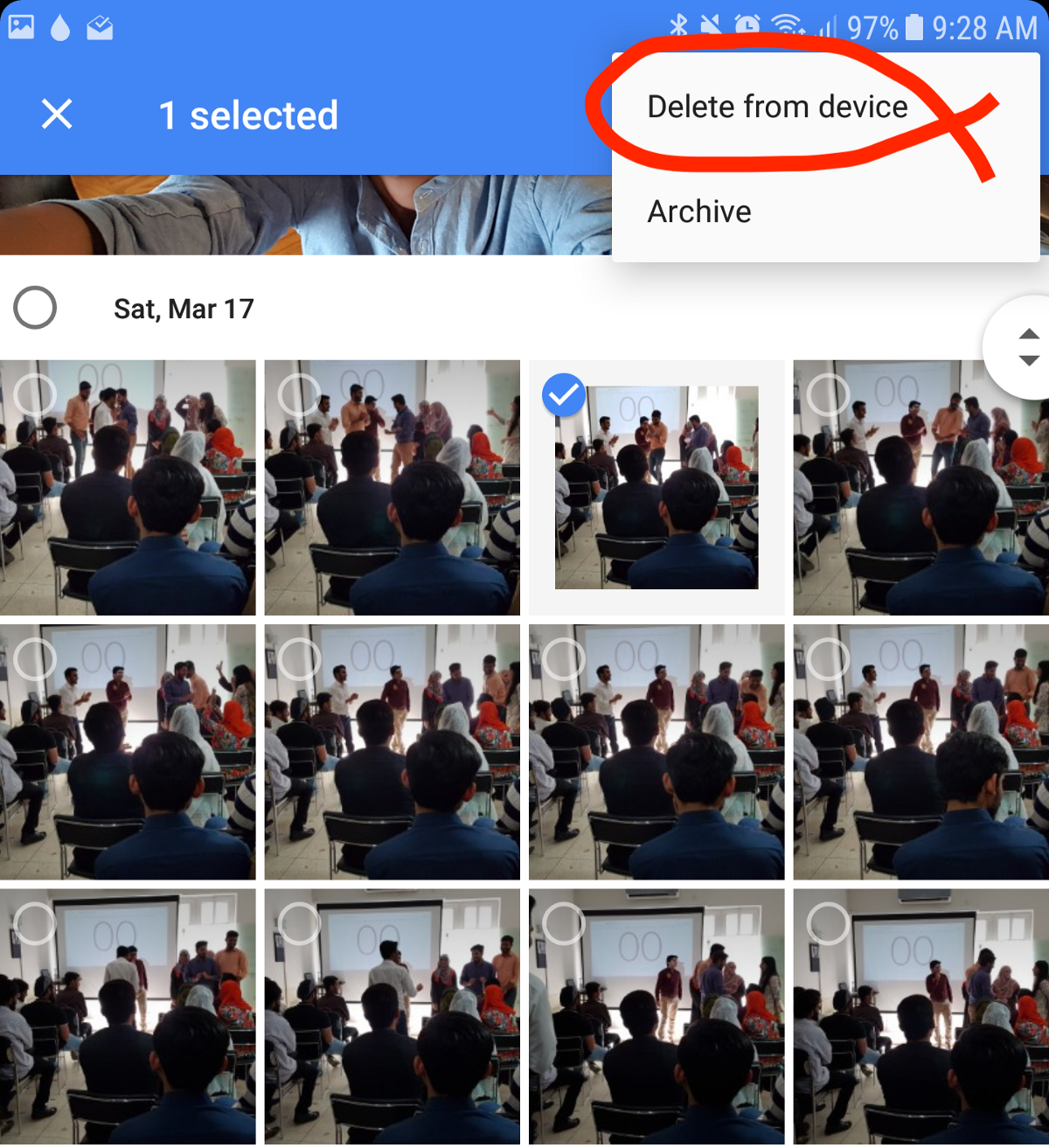This screenshot has width=1049, height=1148.
Task: Choose Delete from device in menu
Action: click(x=777, y=107)
